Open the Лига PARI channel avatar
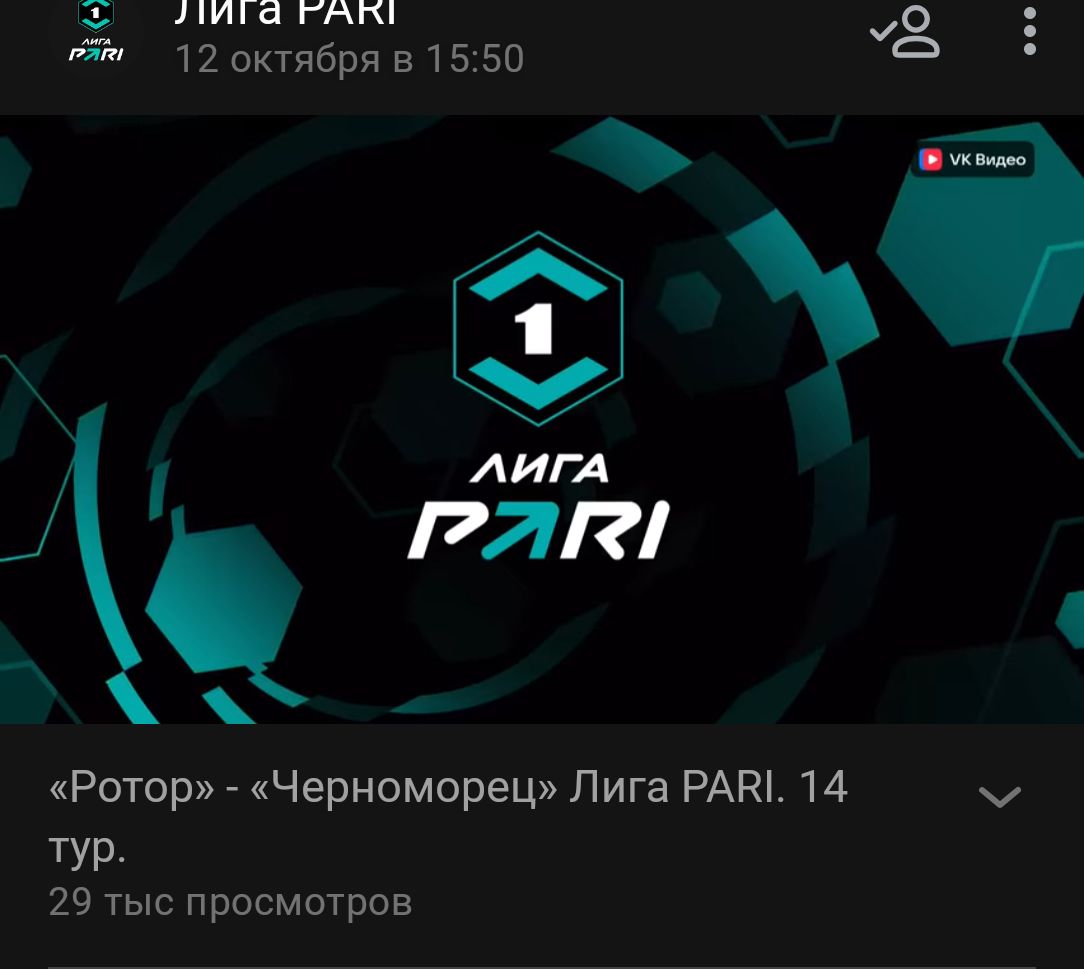 tap(95, 35)
